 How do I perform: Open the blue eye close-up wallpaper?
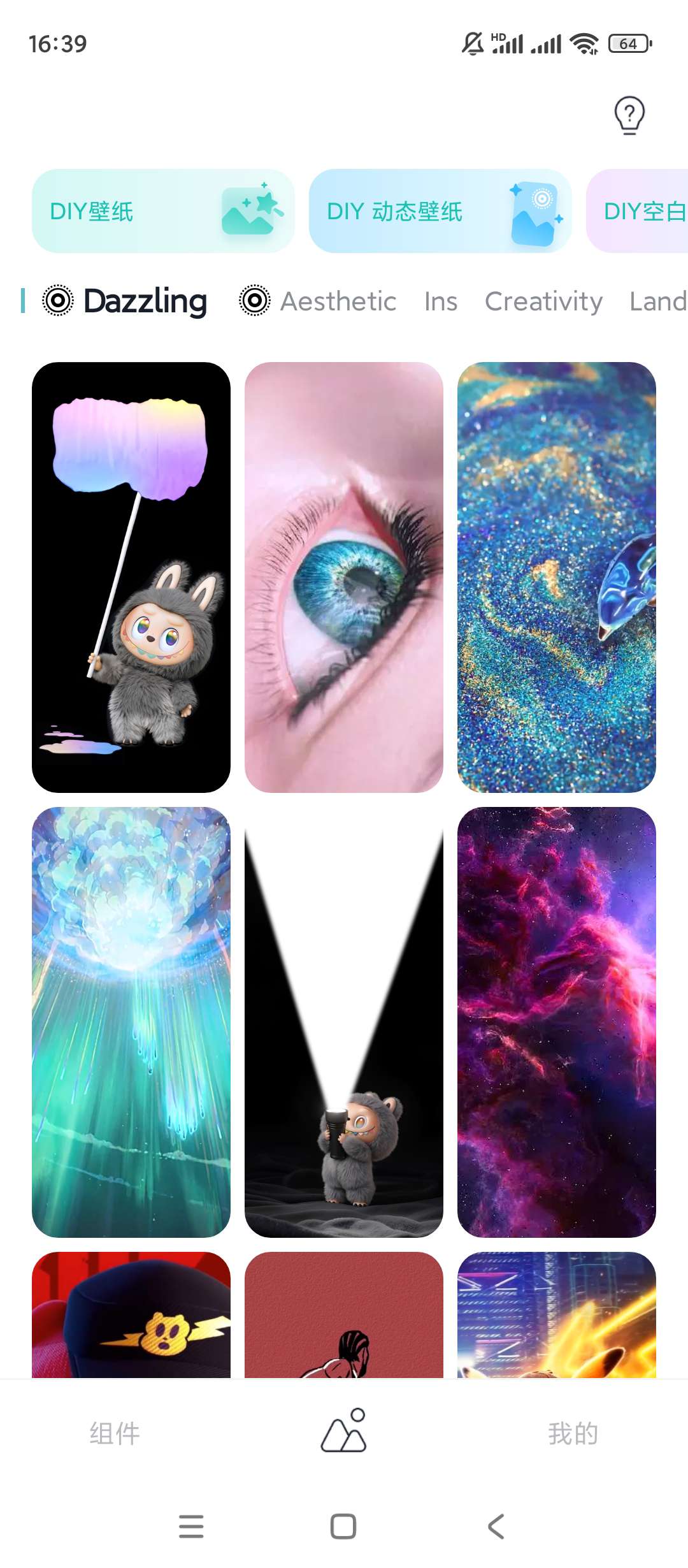344,577
